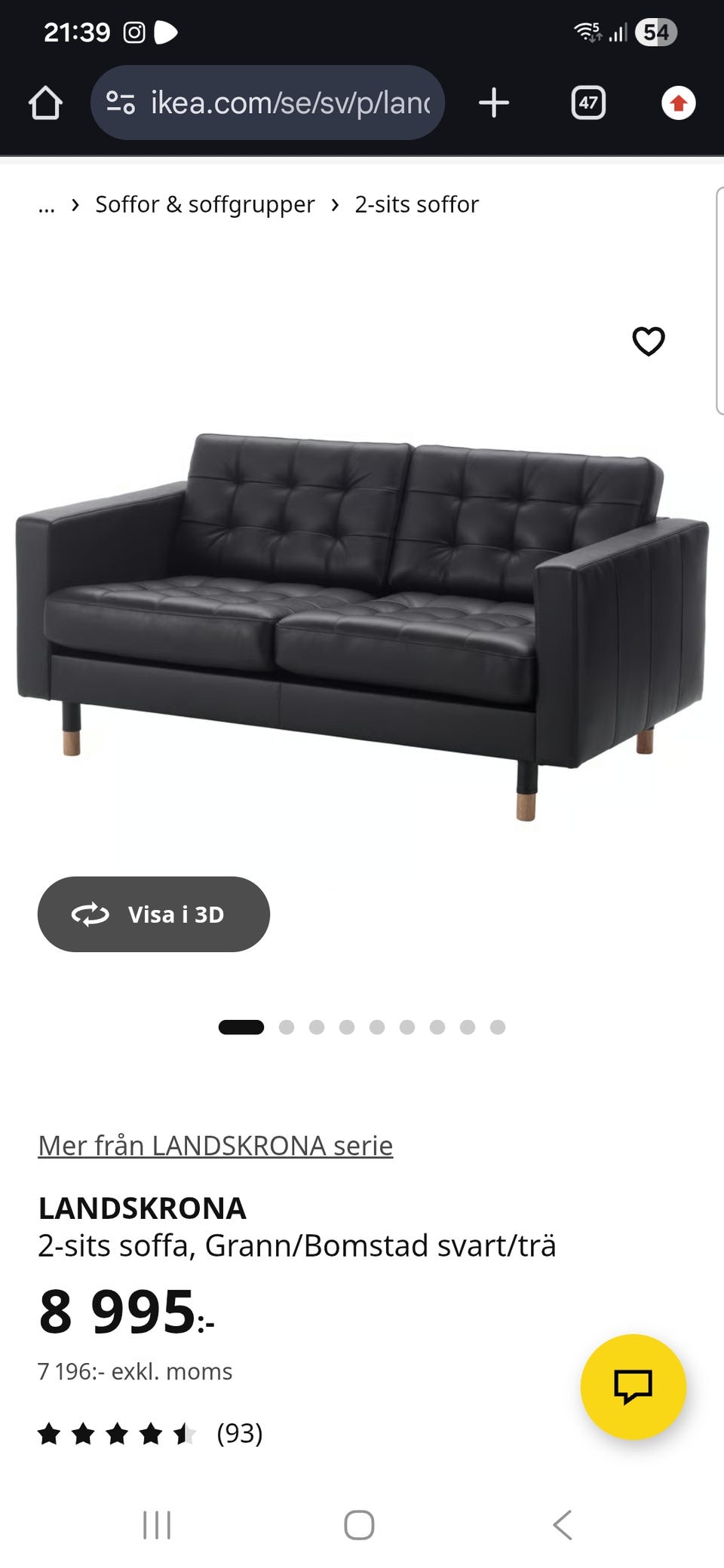Open the recent apps overview
Screen dimensions: 724x1568
pyautogui.click(x=157, y=1524)
